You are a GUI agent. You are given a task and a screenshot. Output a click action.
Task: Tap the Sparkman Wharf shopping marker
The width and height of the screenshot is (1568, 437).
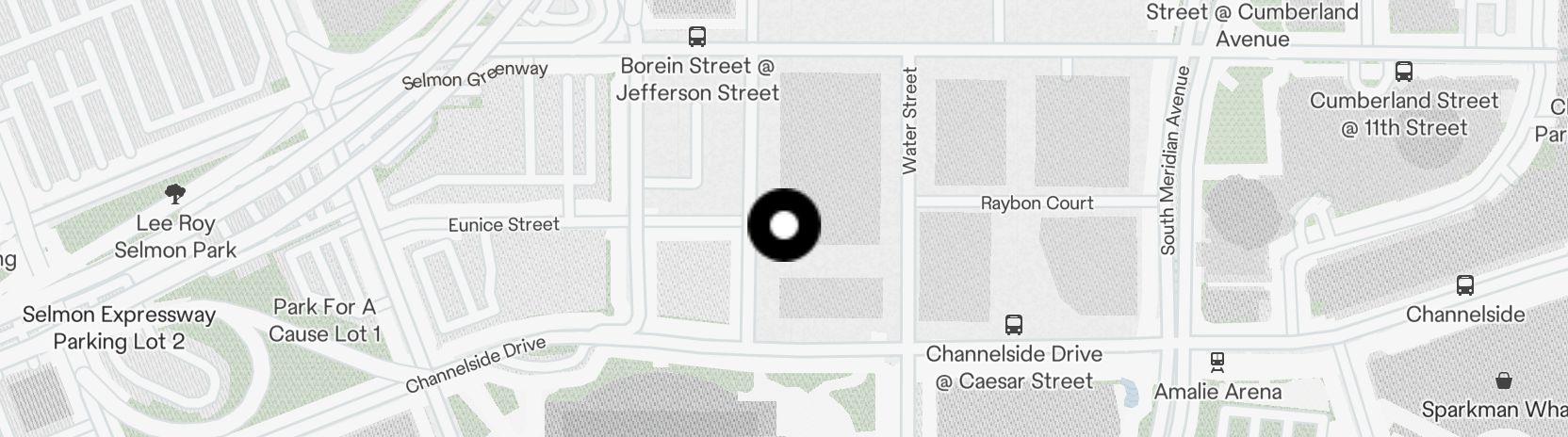[1503, 381]
